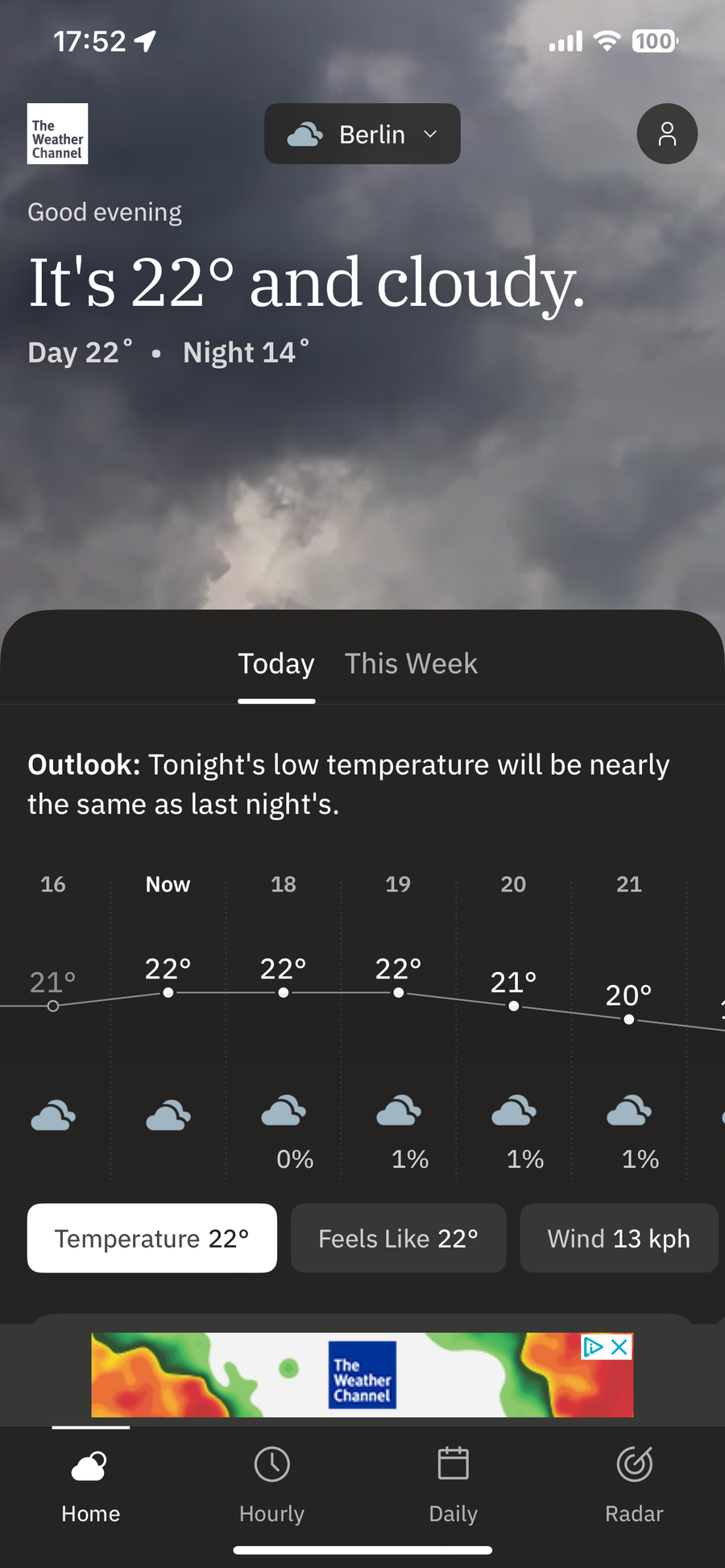Dismiss the ad with the X
Image resolution: width=725 pixels, height=1568 pixels.
click(619, 1346)
